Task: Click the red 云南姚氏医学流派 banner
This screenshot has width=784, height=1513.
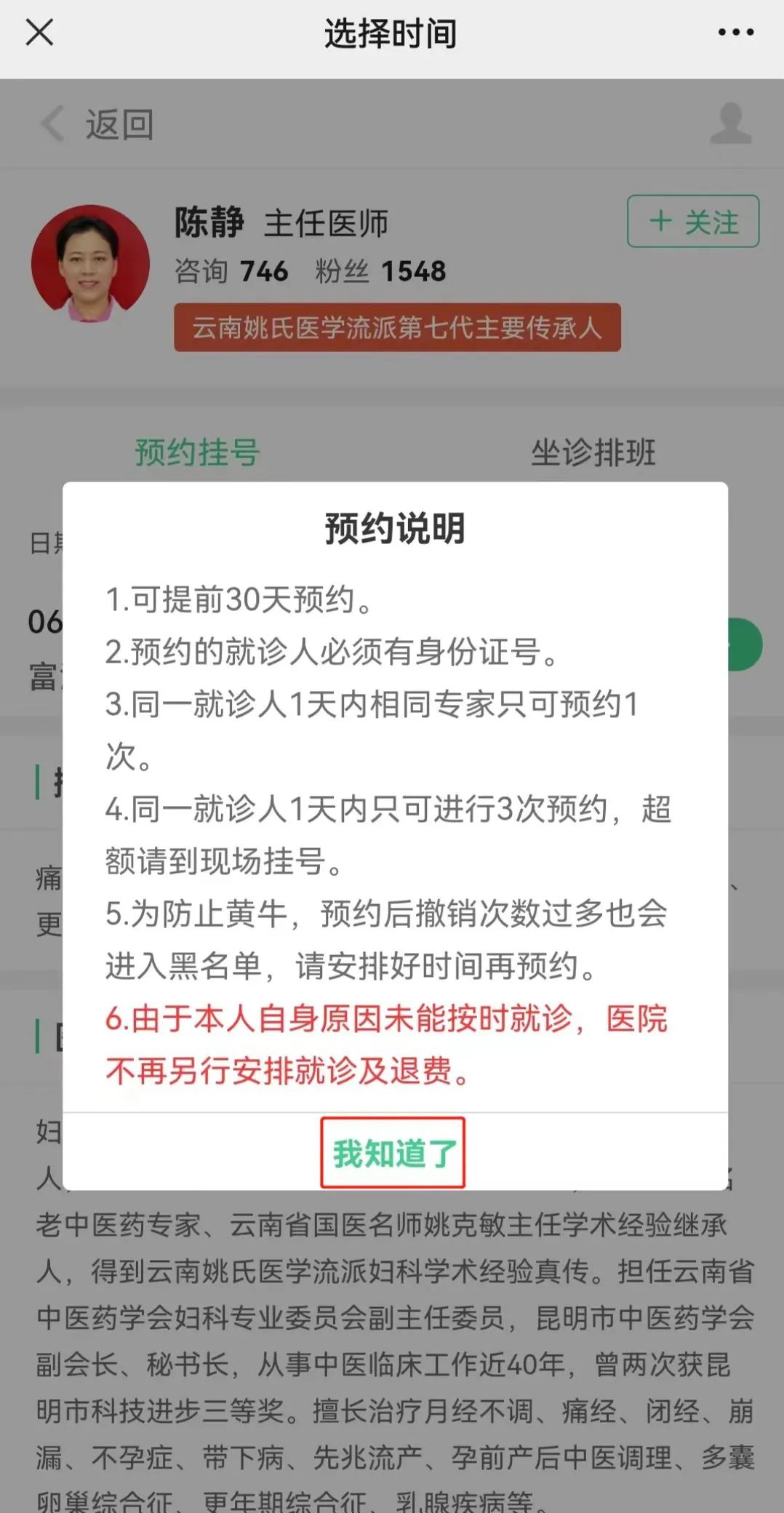Action: (396, 329)
